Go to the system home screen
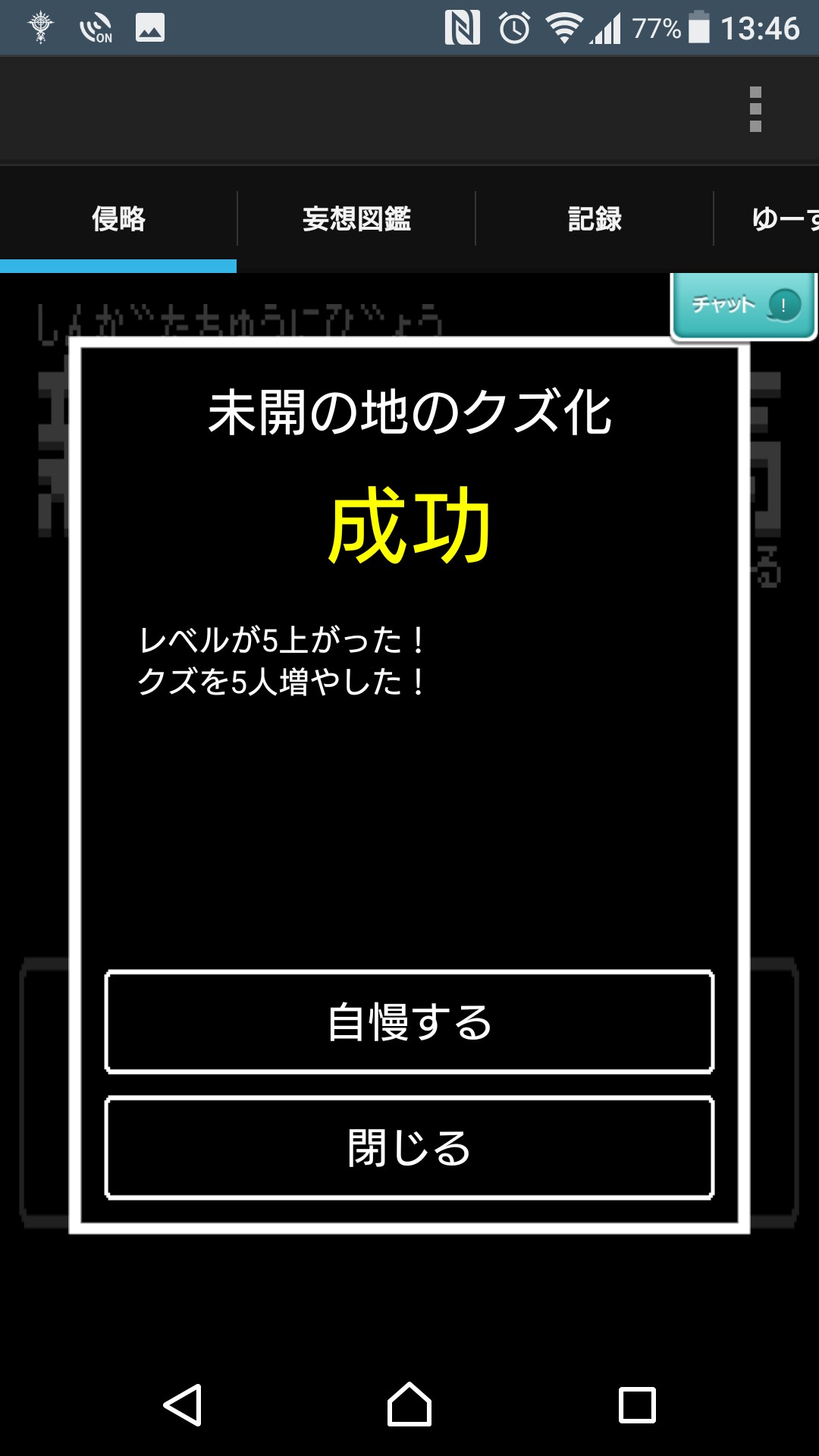 click(409, 1405)
